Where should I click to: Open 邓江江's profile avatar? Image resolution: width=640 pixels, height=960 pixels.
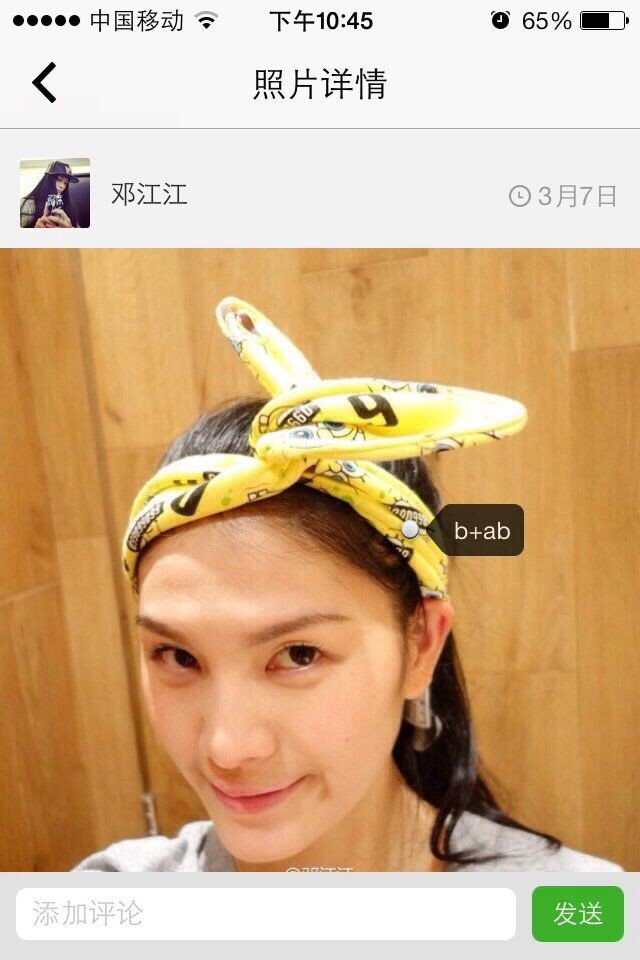click(55, 193)
